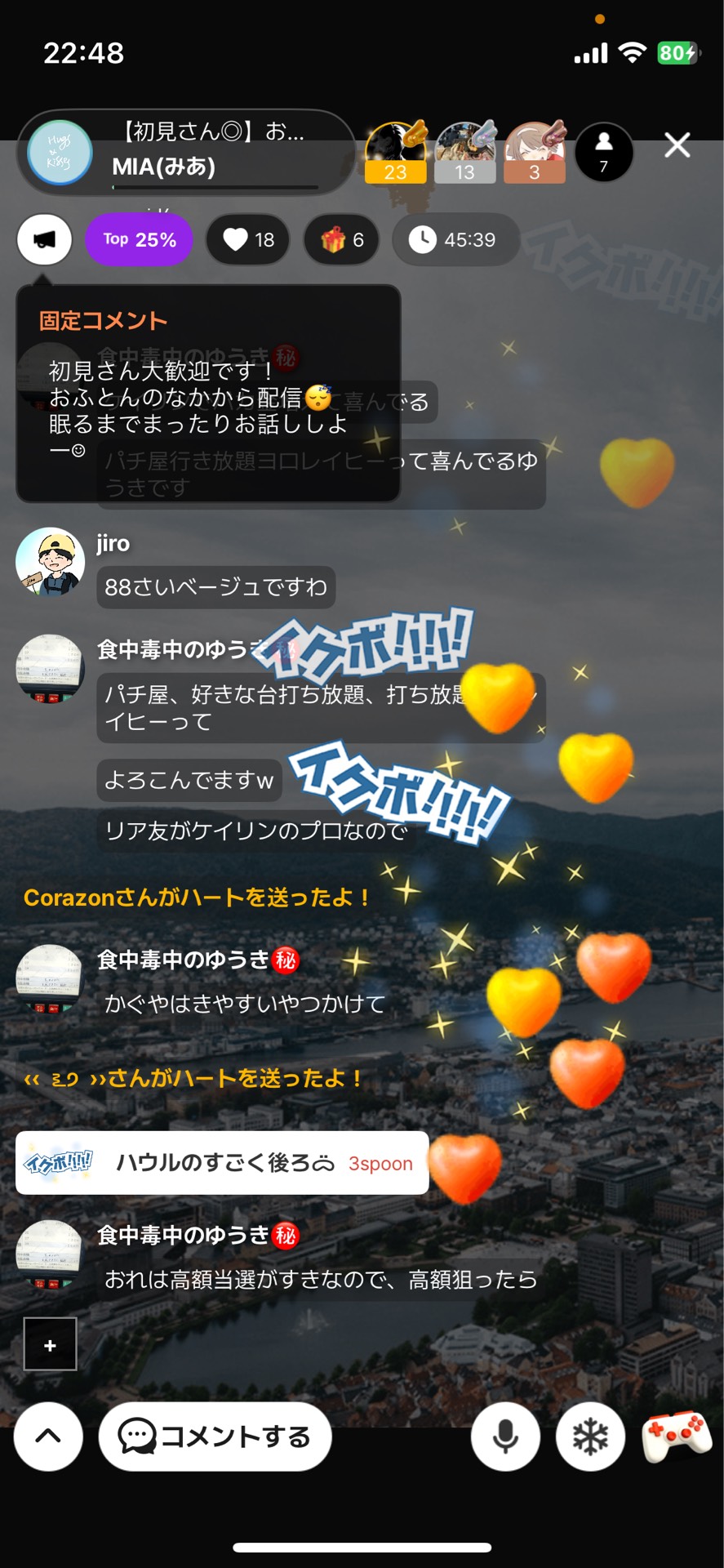Tap the plus button above the comment bar
This screenshot has height=1568, width=724.
click(x=51, y=1344)
